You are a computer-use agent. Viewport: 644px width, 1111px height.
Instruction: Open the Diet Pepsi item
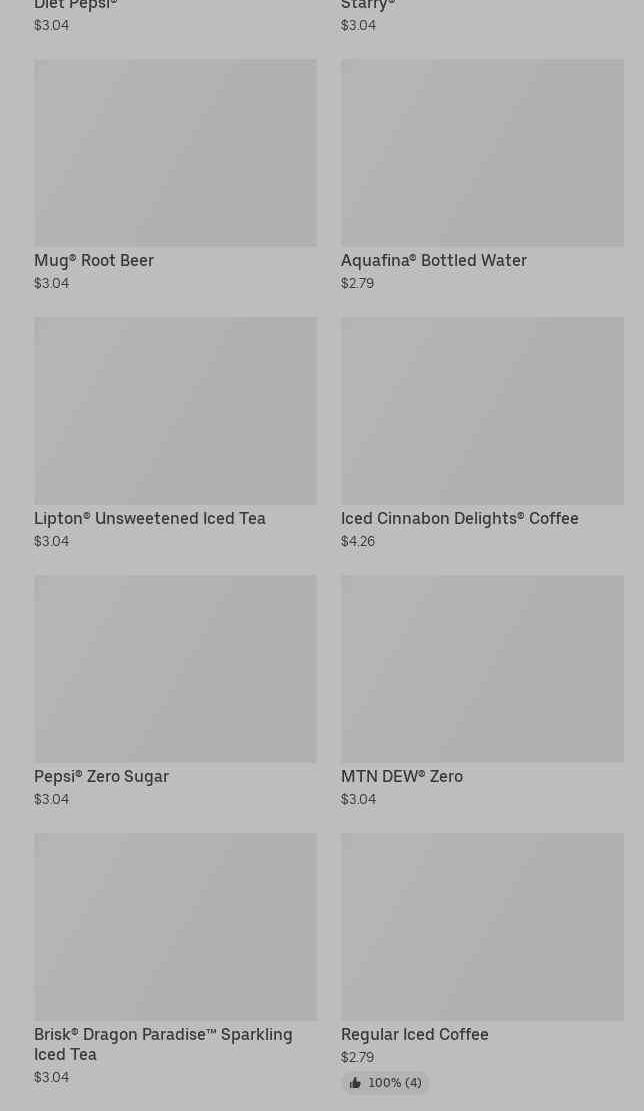tap(76, 6)
